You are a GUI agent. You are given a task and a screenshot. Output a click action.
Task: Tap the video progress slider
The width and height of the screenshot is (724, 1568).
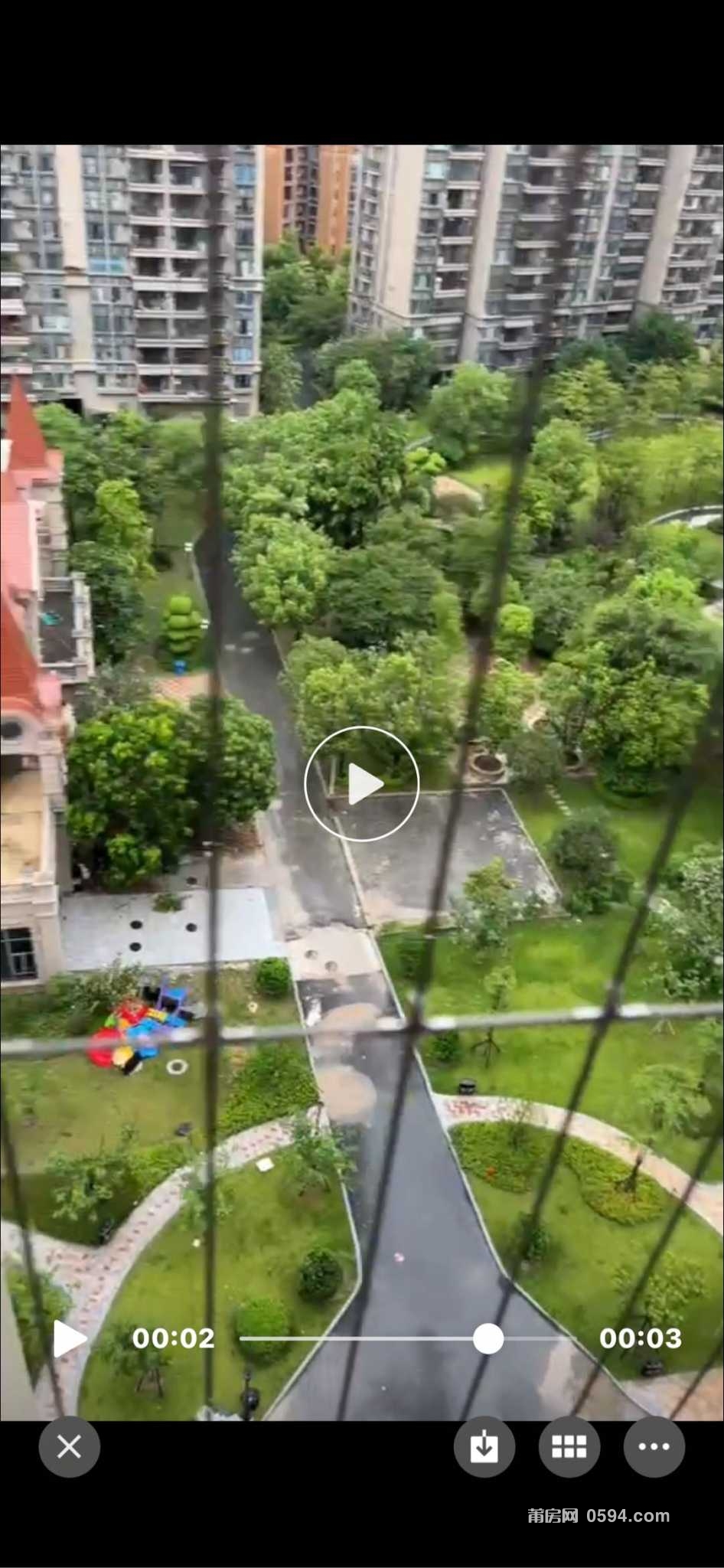click(x=407, y=1339)
